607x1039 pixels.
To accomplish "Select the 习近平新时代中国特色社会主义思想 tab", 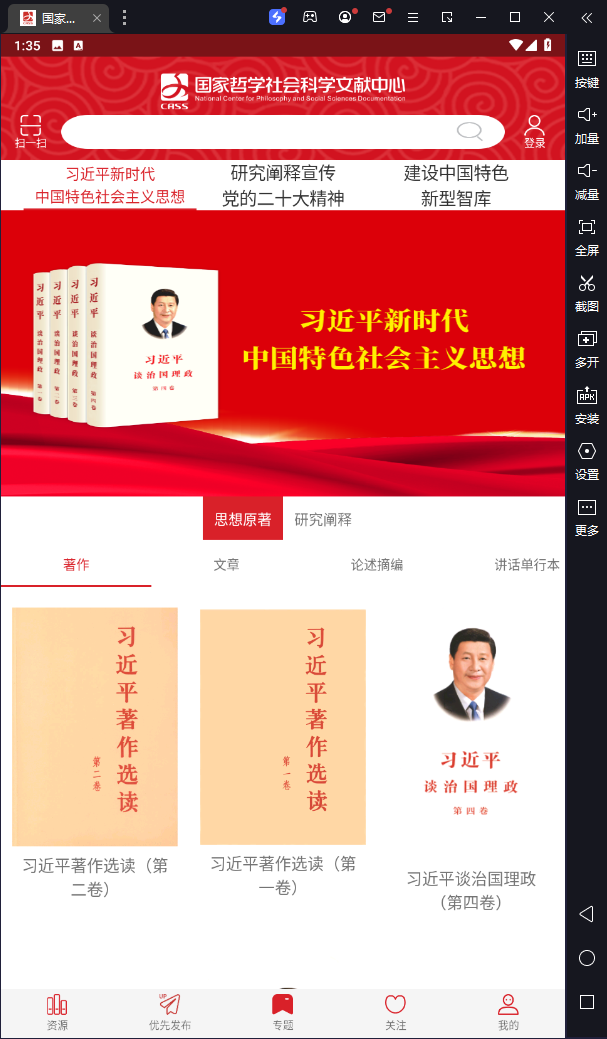I will coord(110,186).
